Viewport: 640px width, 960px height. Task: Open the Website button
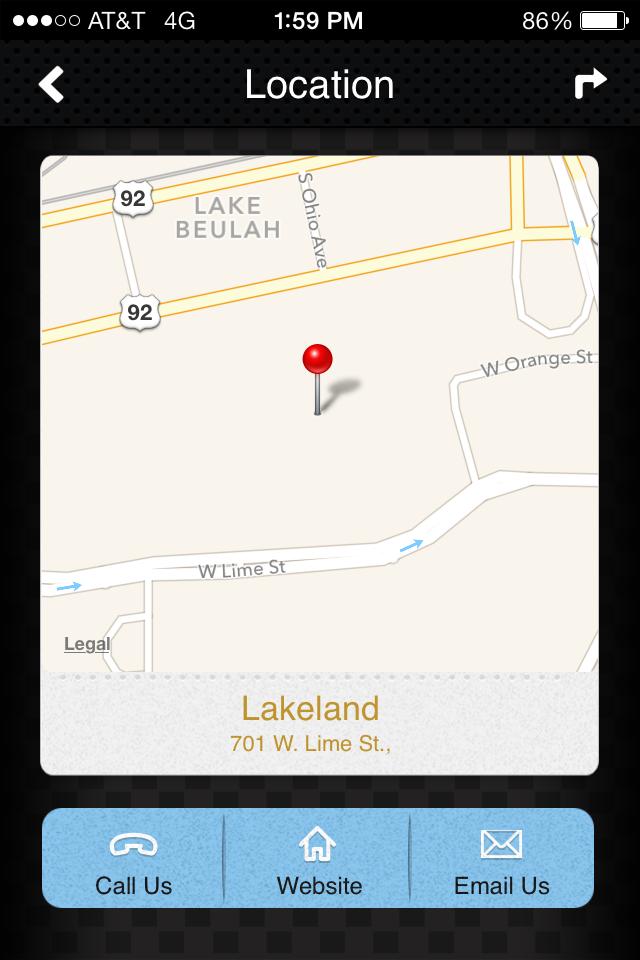point(319,859)
